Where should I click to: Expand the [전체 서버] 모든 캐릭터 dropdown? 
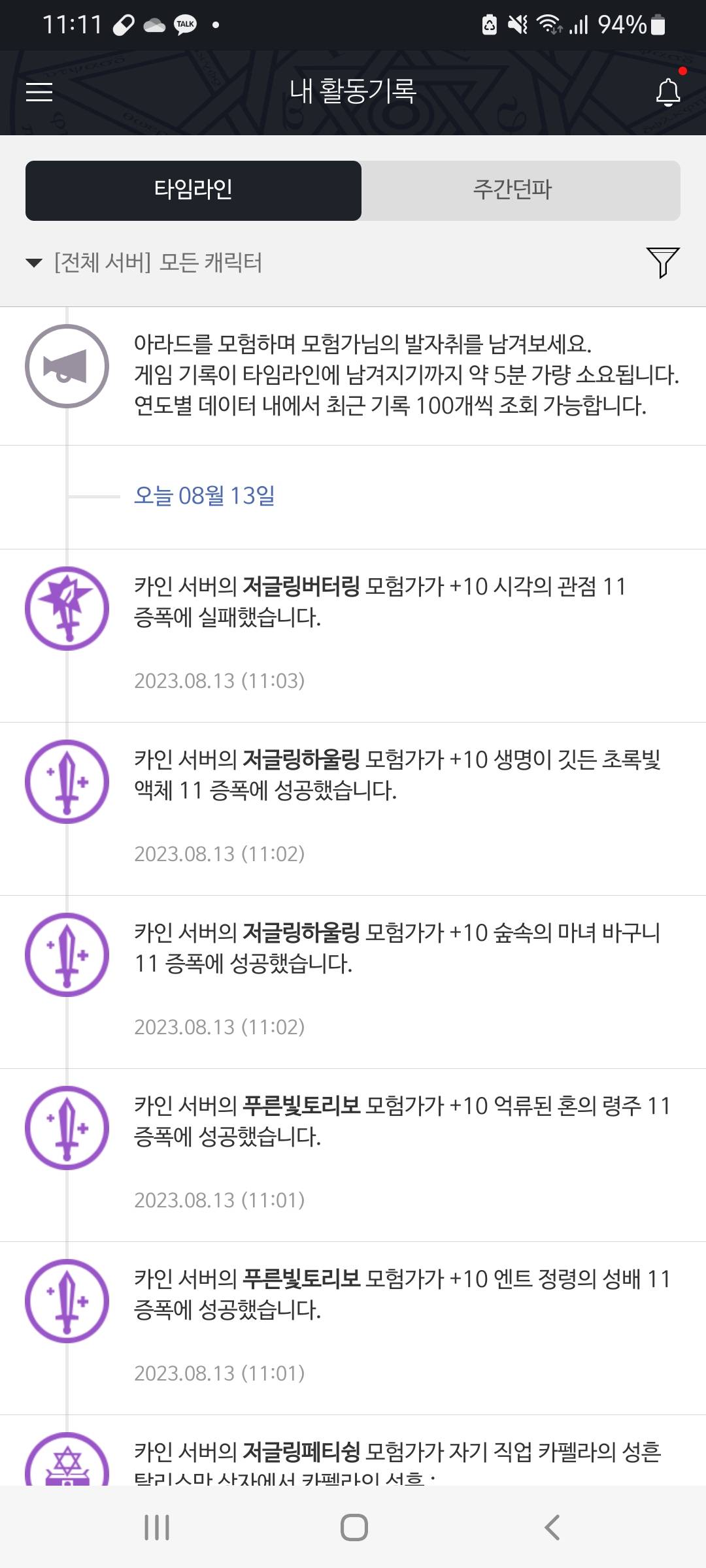coord(144,263)
